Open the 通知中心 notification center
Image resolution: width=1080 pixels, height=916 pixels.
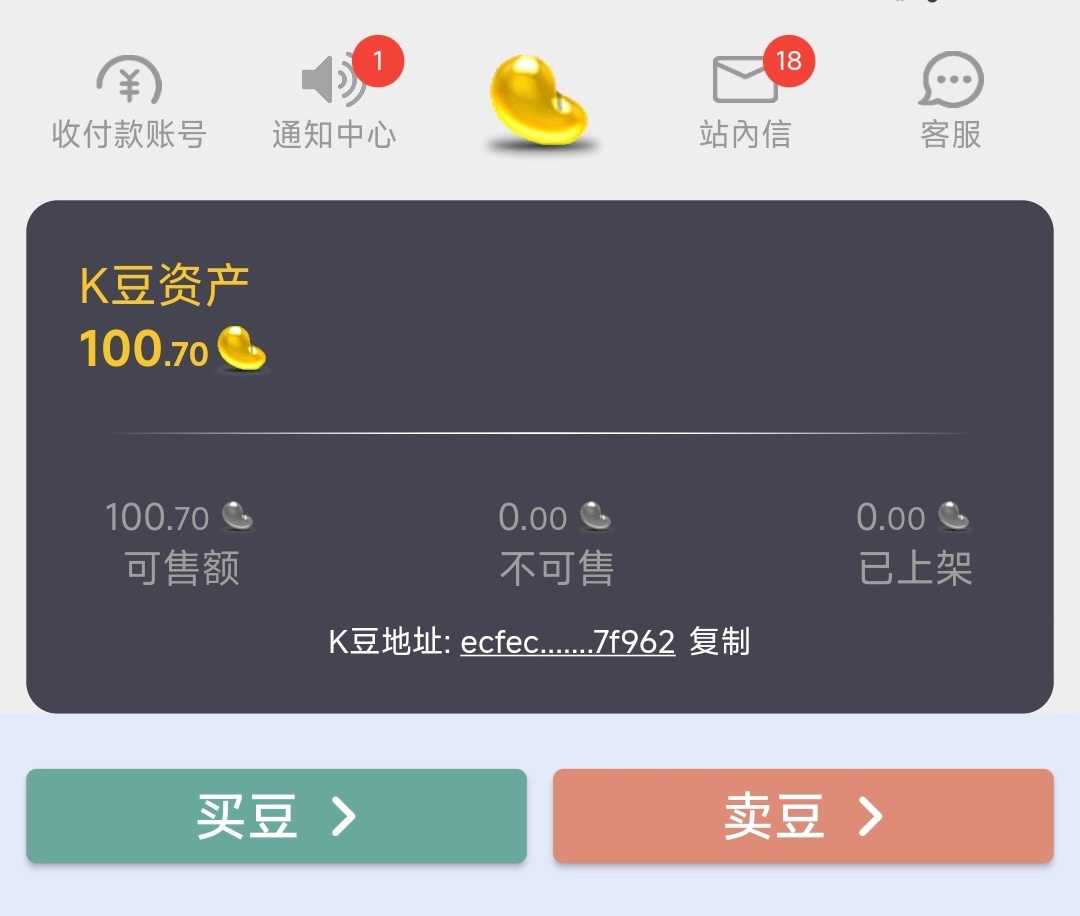tap(334, 102)
